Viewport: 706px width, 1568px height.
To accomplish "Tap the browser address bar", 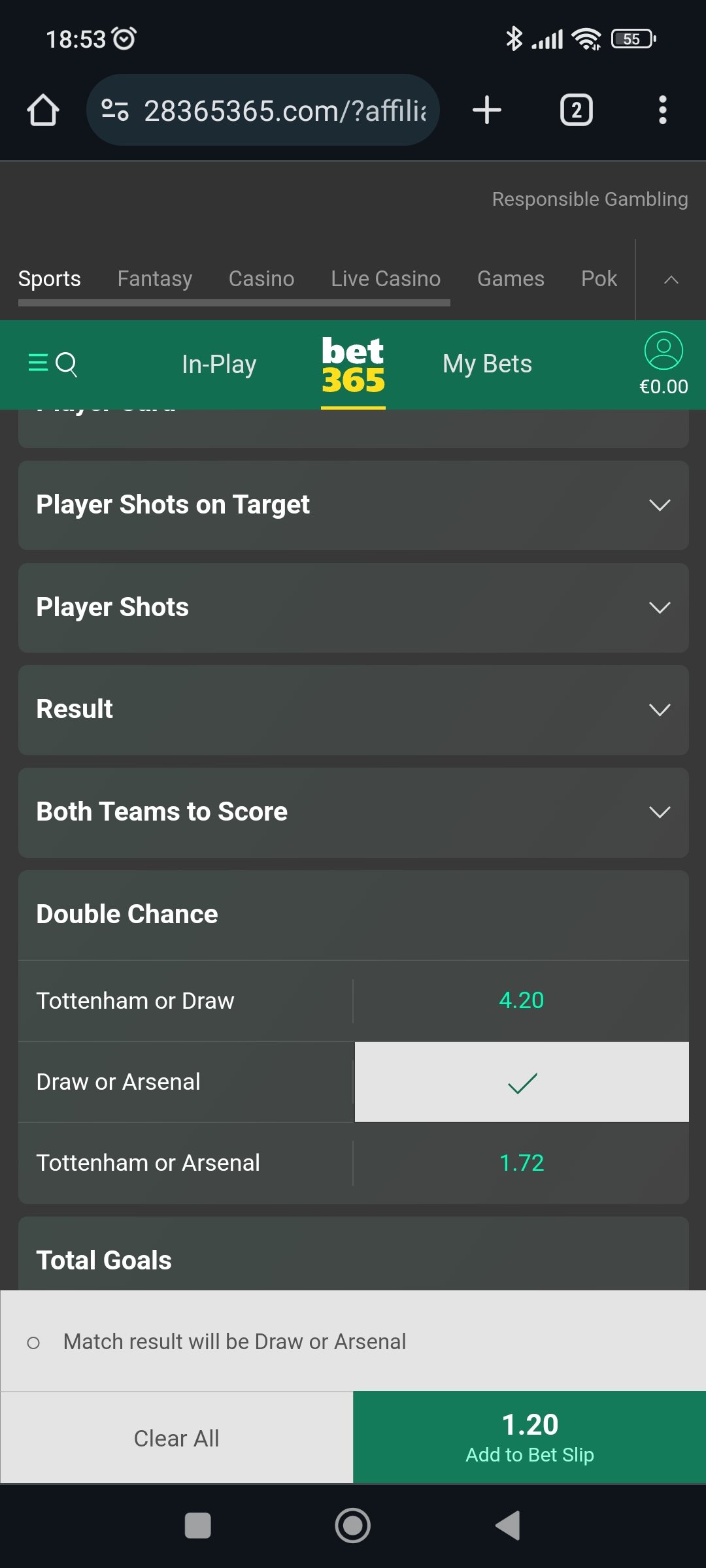I will pos(263,110).
